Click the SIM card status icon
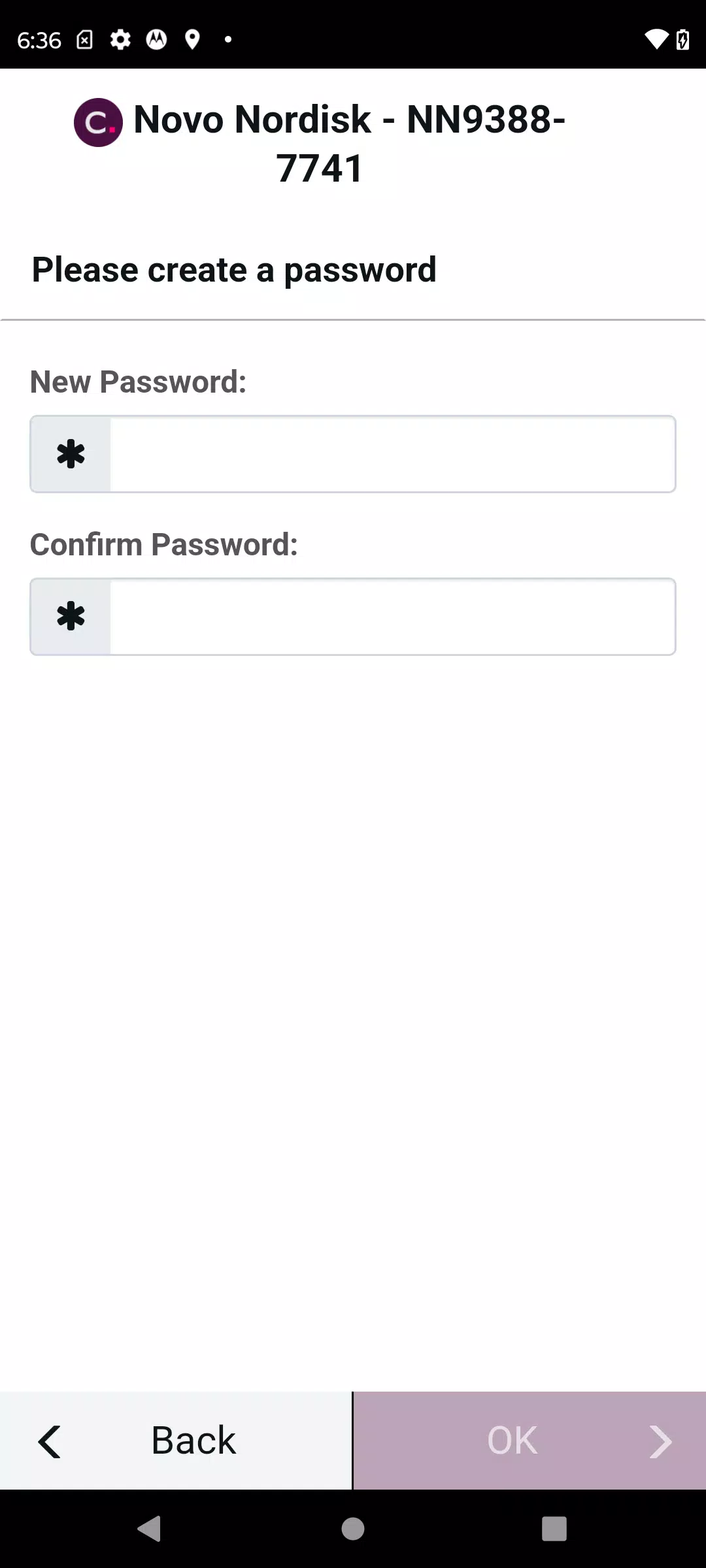Screen dimensions: 706x1568 click(x=85, y=40)
